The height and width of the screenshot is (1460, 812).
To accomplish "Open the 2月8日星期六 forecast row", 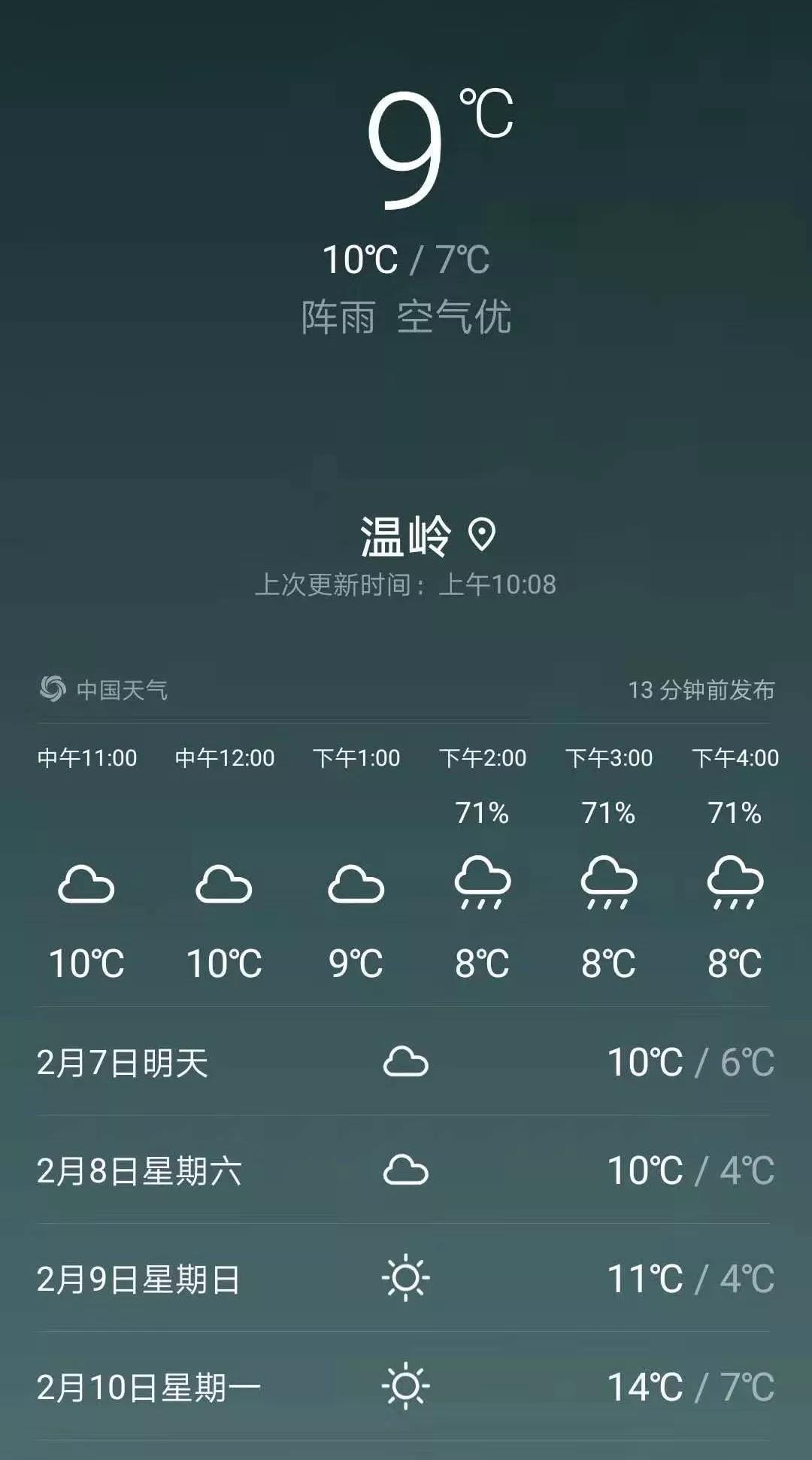I will point(406,1170).
